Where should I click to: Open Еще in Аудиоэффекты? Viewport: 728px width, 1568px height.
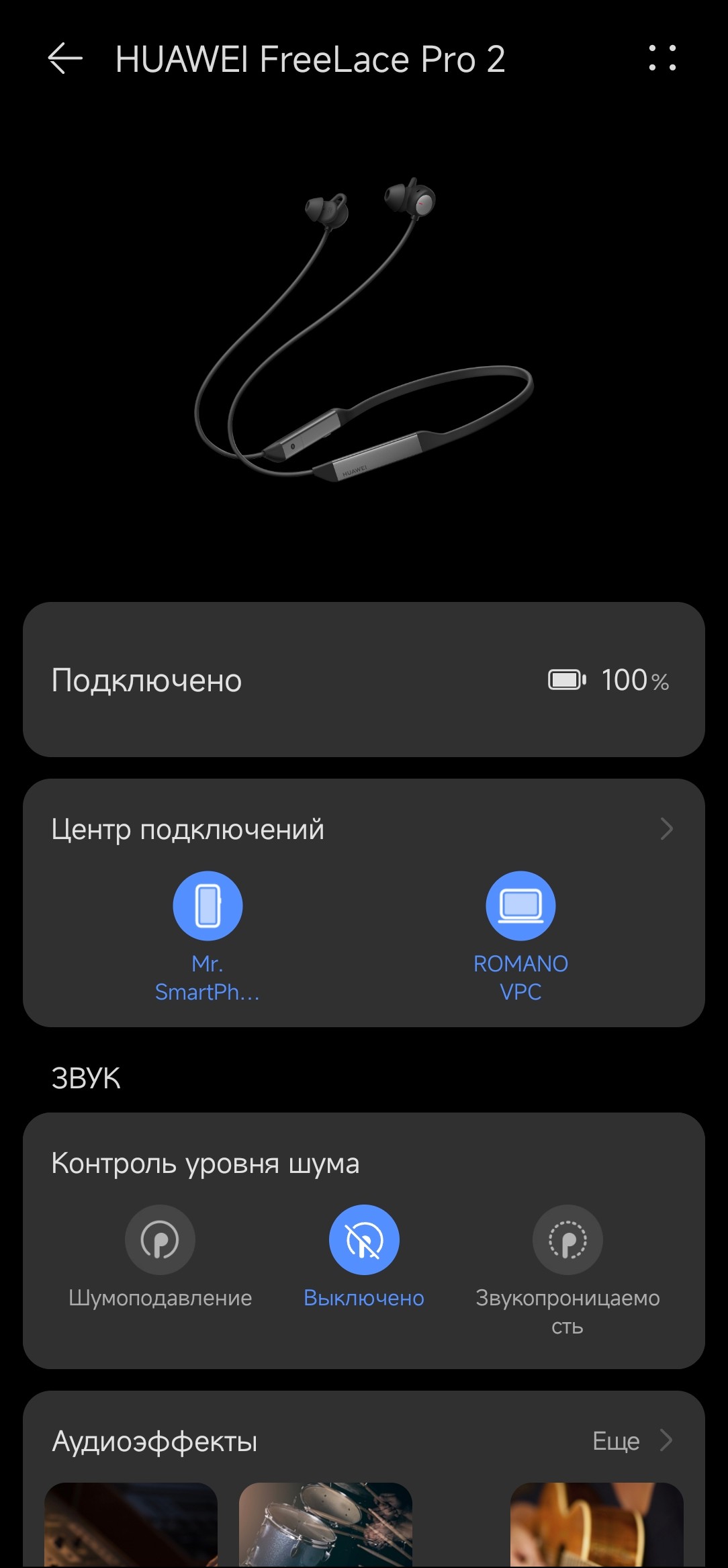coord(631,1440)
